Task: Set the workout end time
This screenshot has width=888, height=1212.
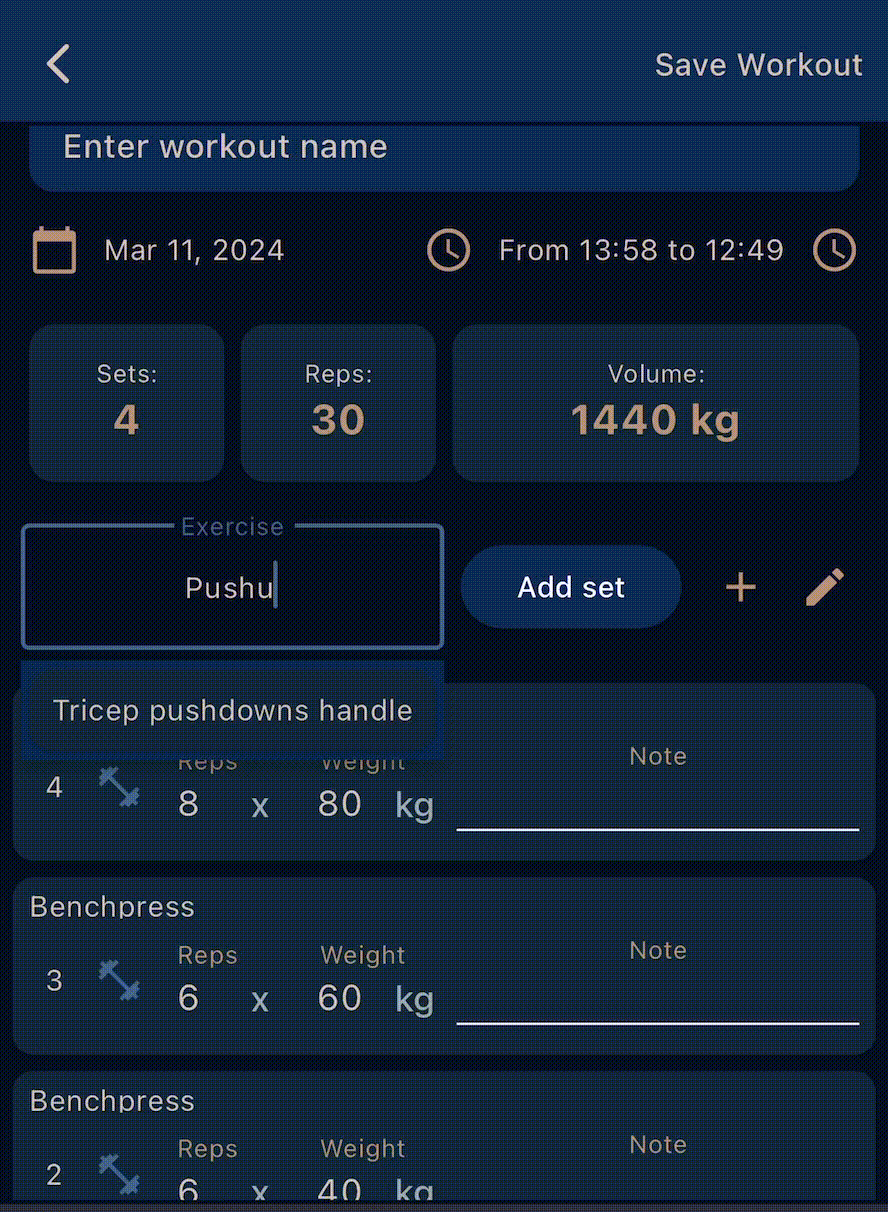Action: click(x=834, y=250)
